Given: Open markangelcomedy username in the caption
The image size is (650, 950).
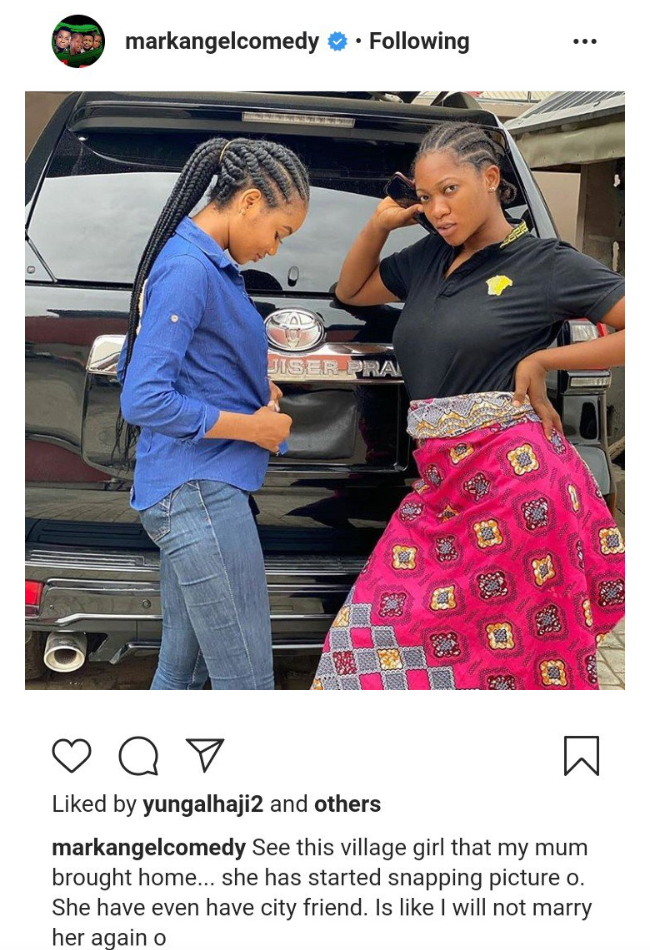Looking at the screenshot, I should pos(148,848).
